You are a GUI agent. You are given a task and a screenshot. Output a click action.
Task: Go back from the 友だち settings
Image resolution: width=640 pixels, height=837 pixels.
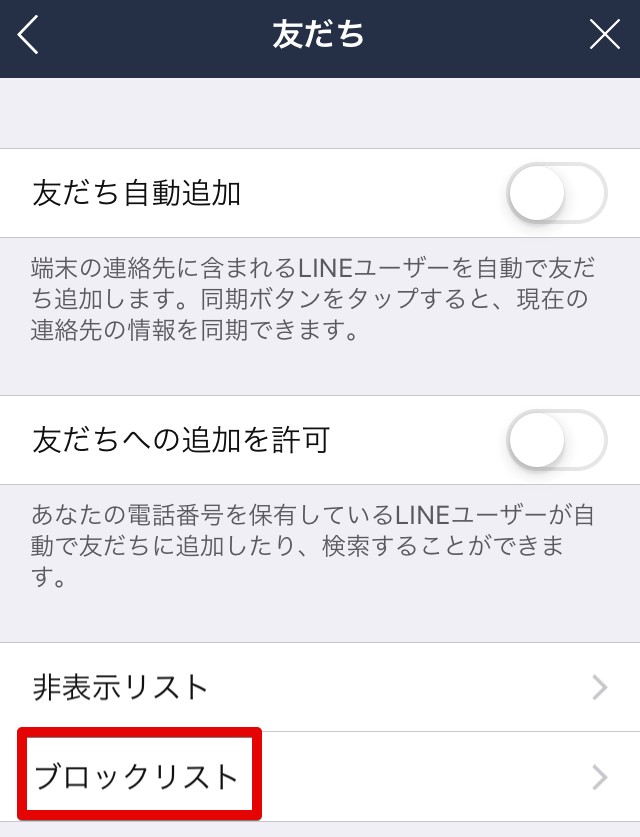click(x=28, y=36)
